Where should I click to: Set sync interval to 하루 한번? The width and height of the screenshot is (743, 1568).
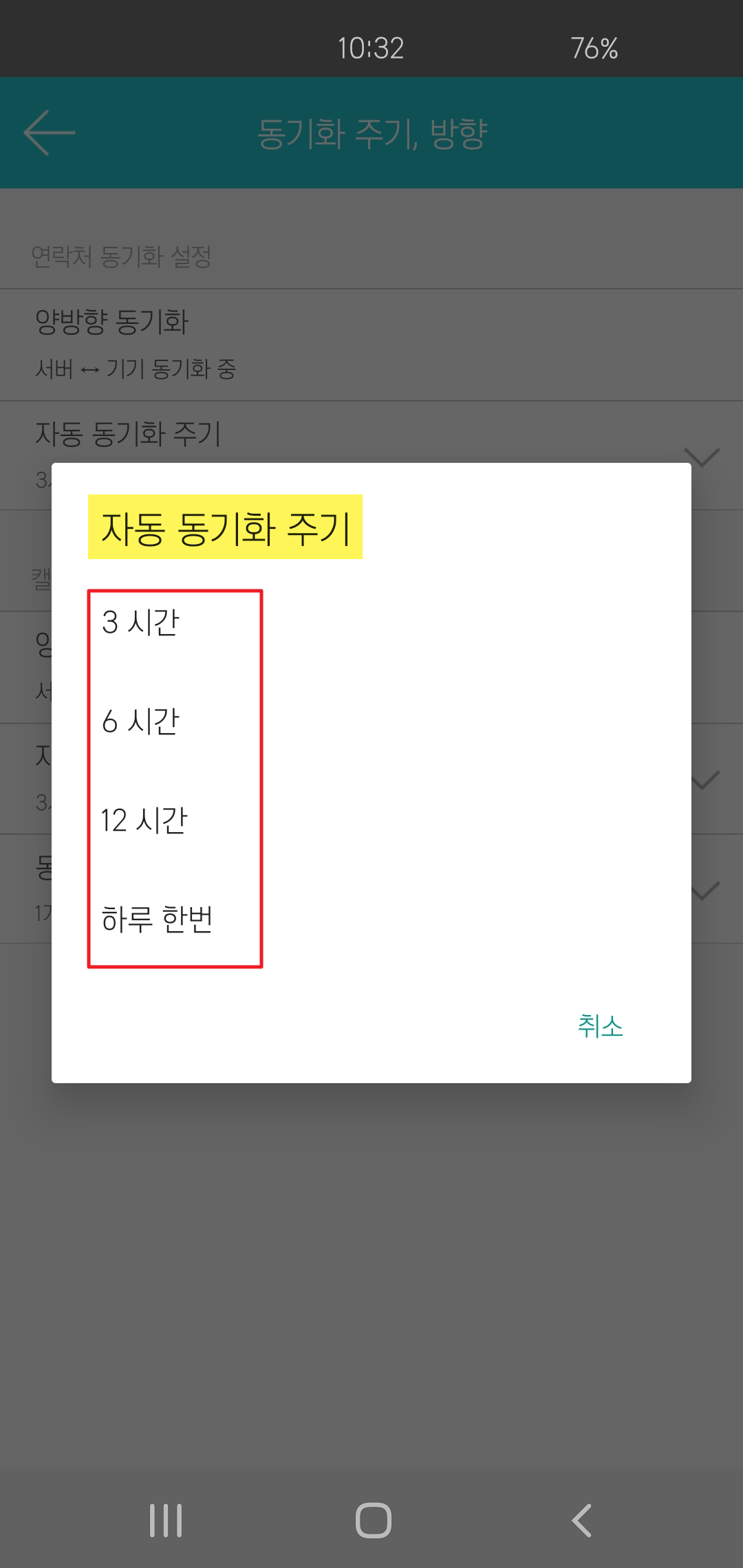[x=157, y=919]
